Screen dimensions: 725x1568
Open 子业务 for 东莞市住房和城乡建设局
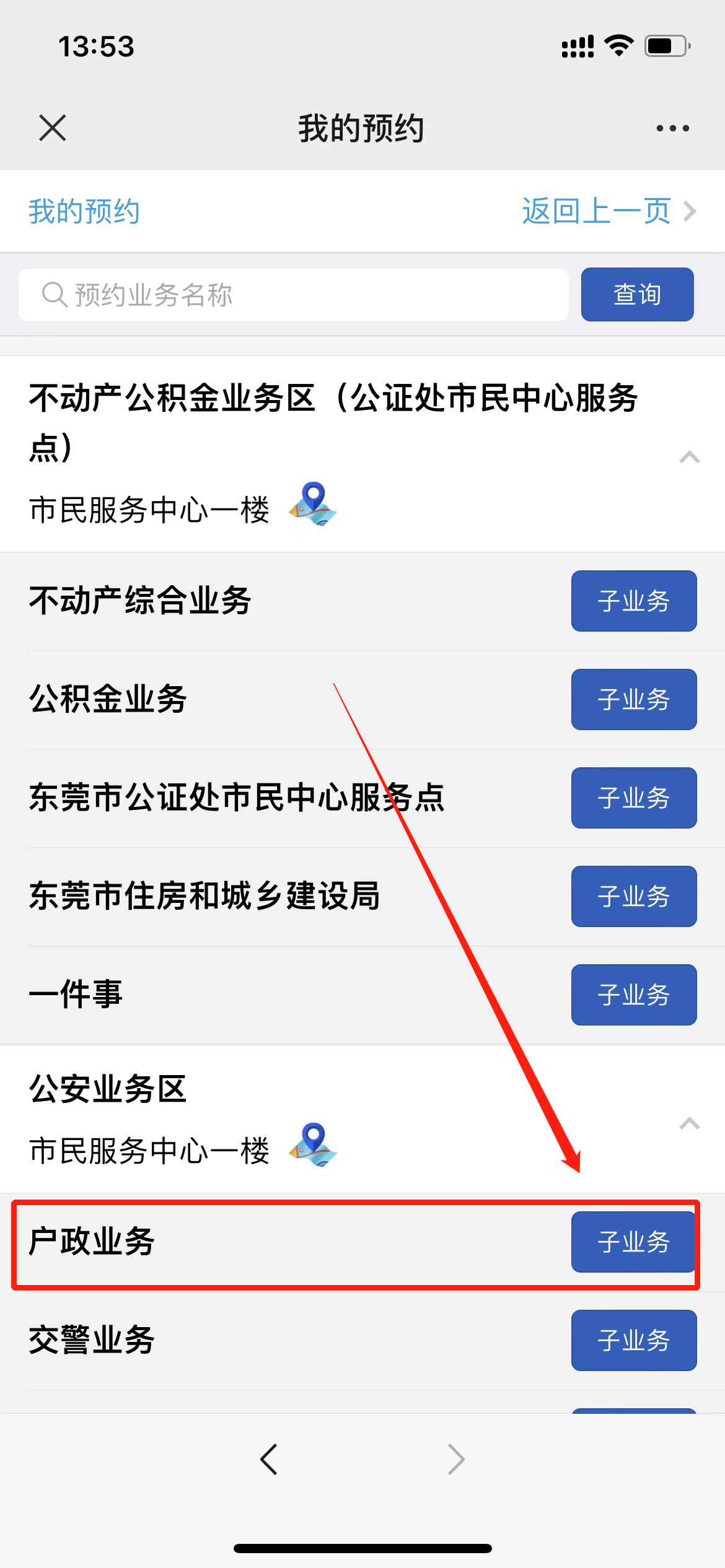[x=633, y=897]
